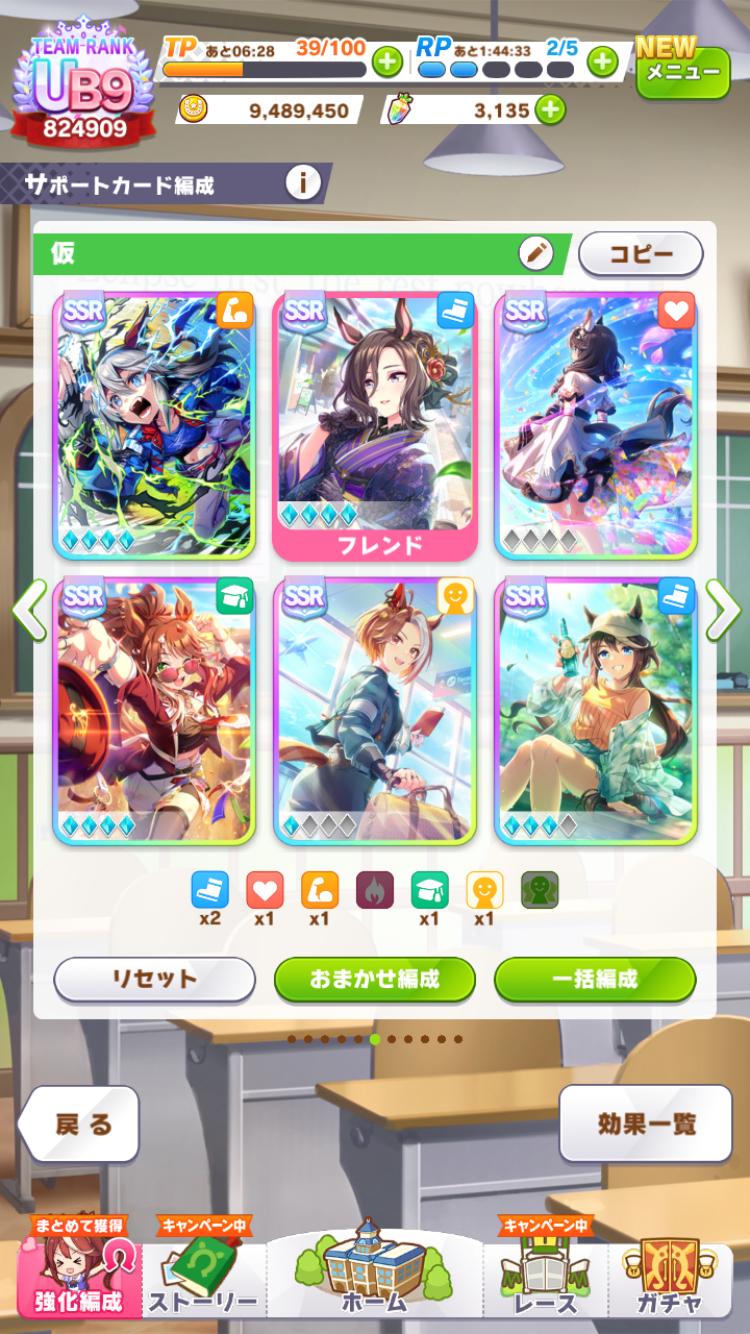Tap the plus button to restore TP

coord(387,62)
